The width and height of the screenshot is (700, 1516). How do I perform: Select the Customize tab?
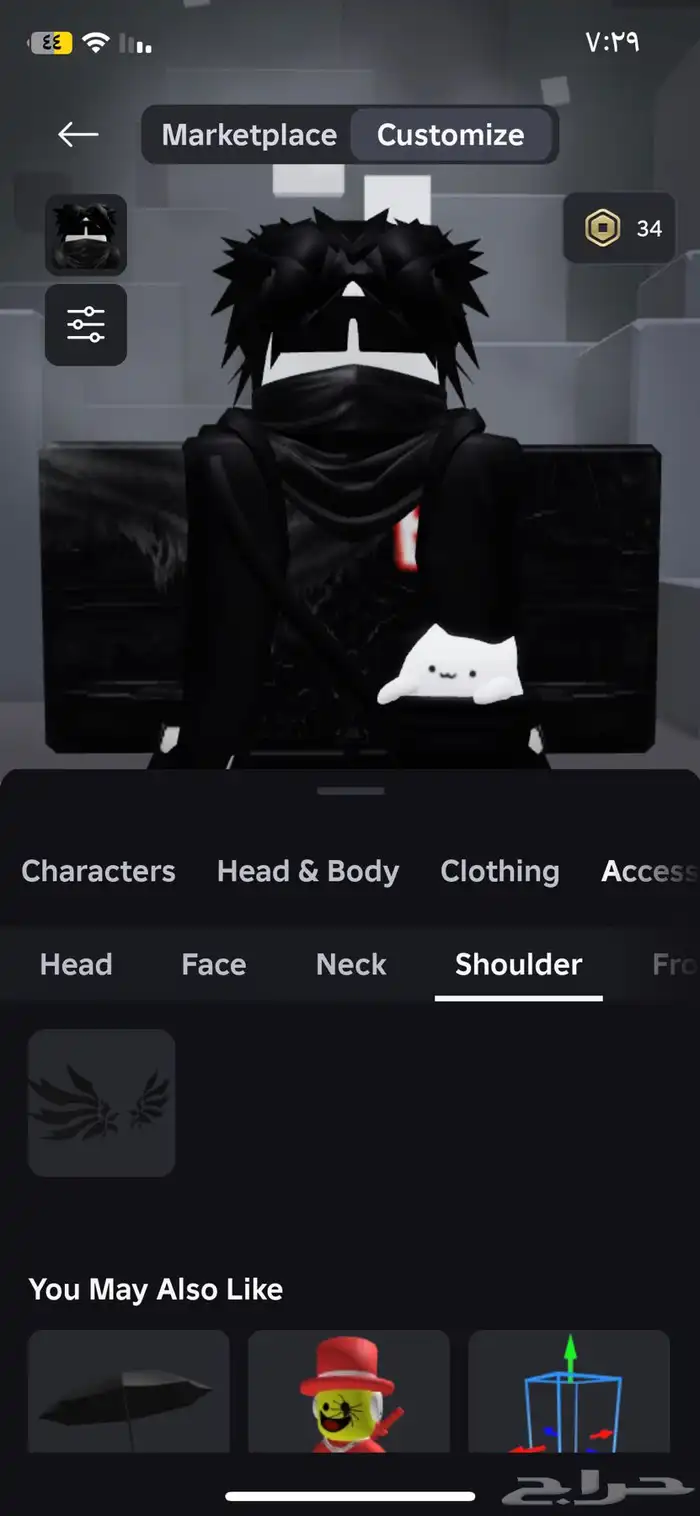pos(450,135)
